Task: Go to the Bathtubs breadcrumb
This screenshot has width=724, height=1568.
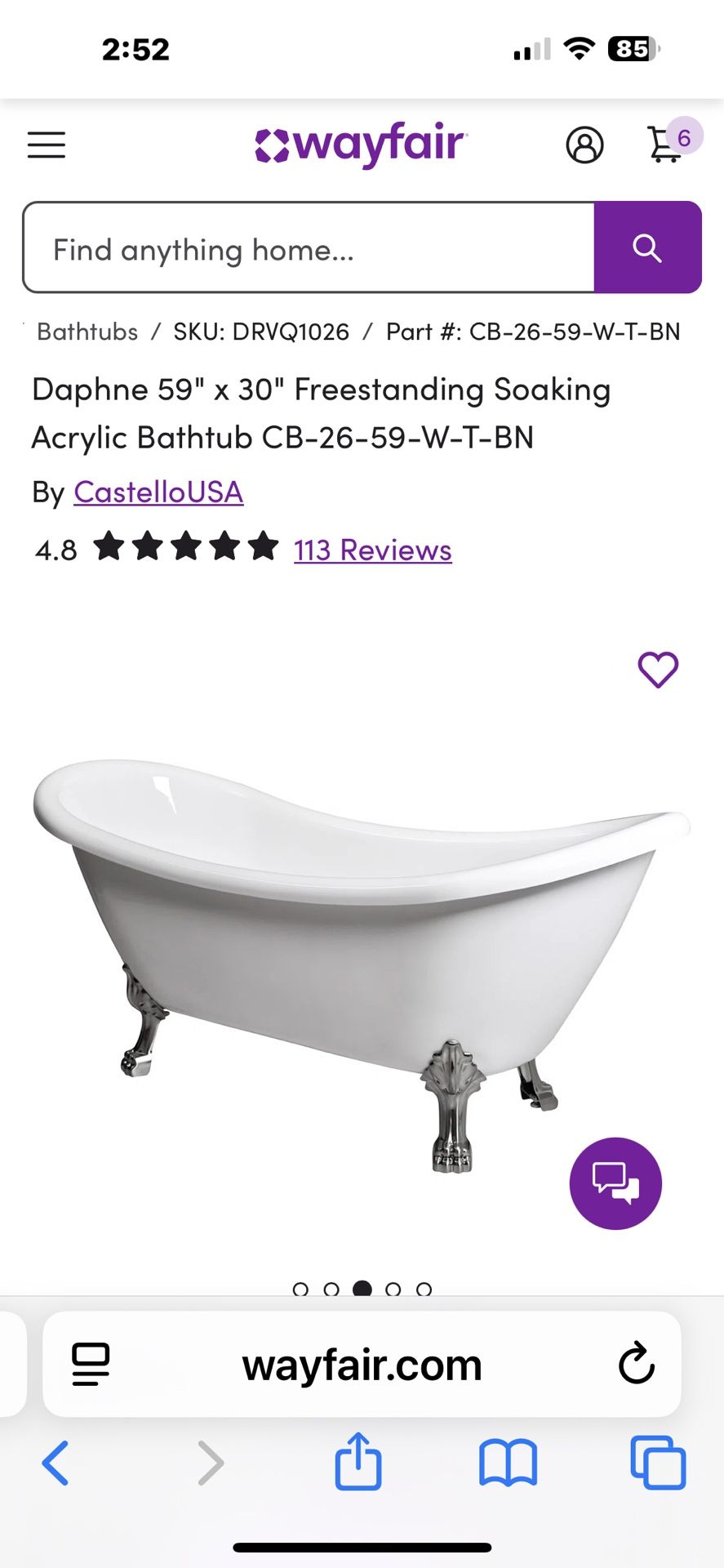Action: click(87, 332)
